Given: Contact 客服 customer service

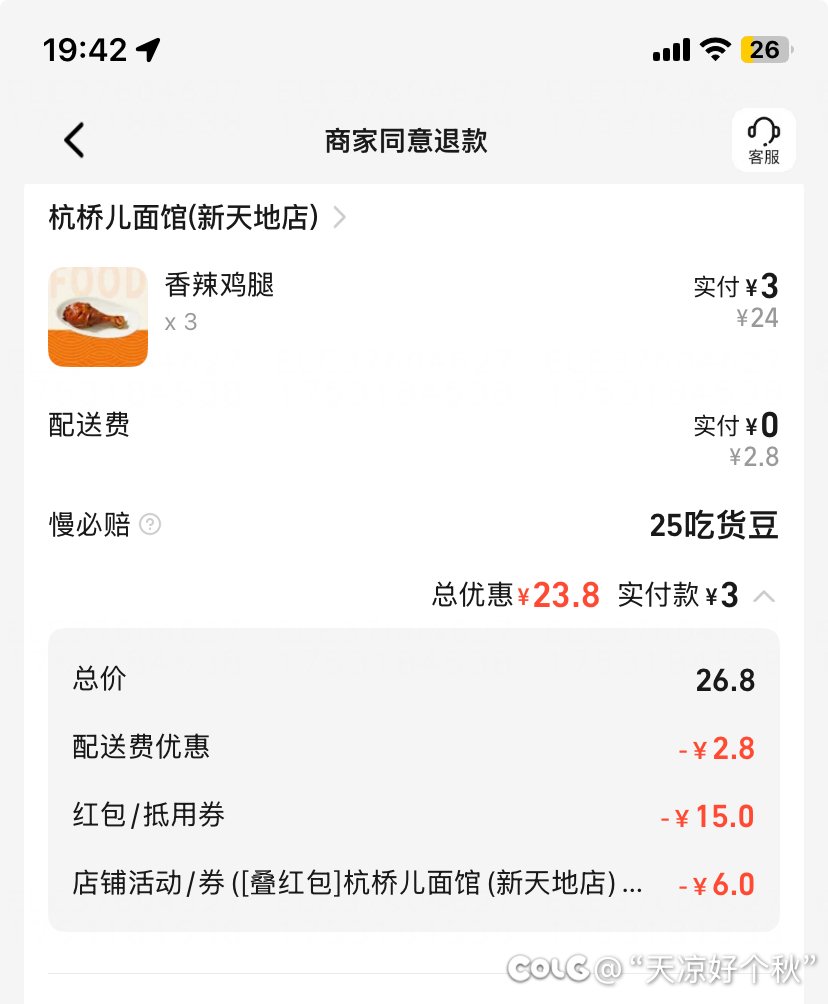Looking at the screenshot, I should (x=763, y=141).
